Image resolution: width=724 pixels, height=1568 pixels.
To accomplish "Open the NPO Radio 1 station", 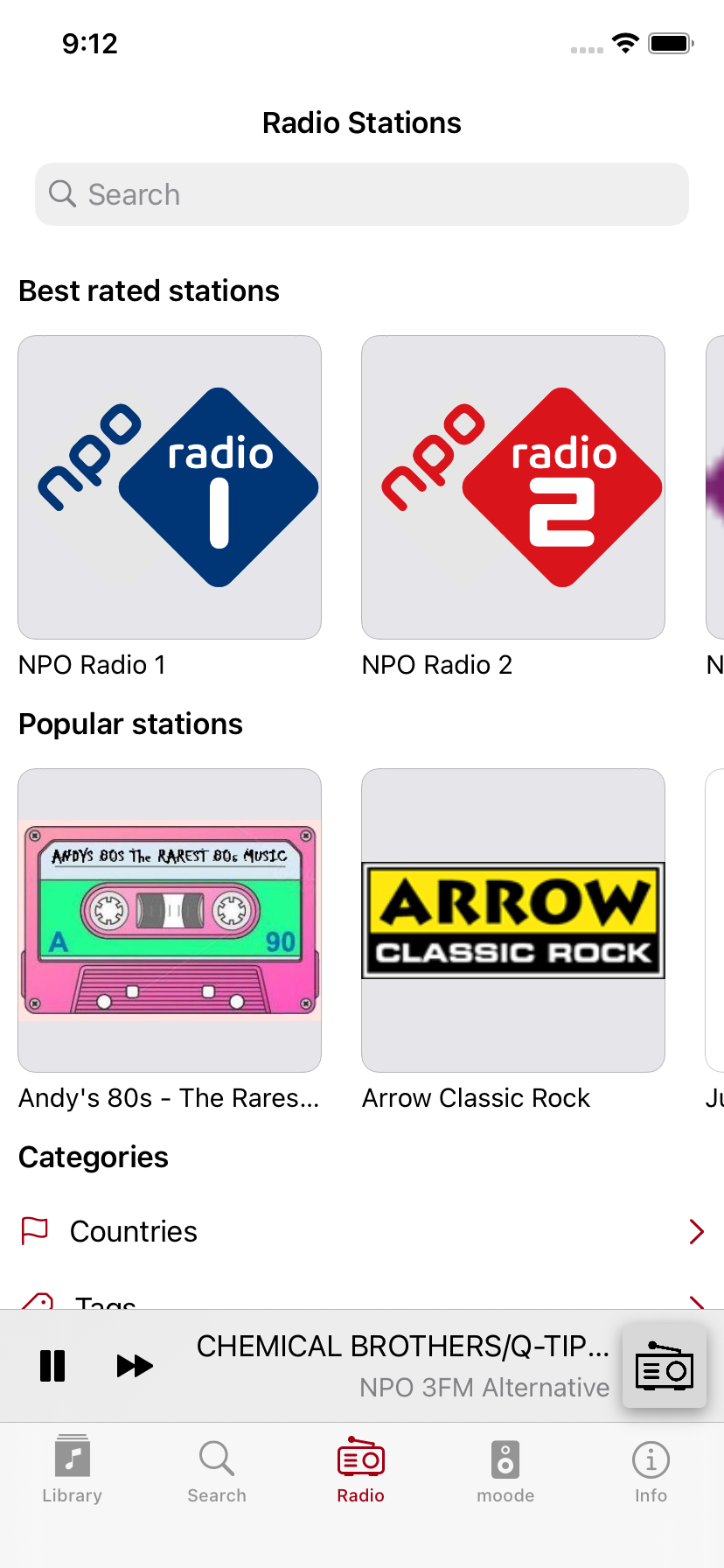I will point(170,486).
